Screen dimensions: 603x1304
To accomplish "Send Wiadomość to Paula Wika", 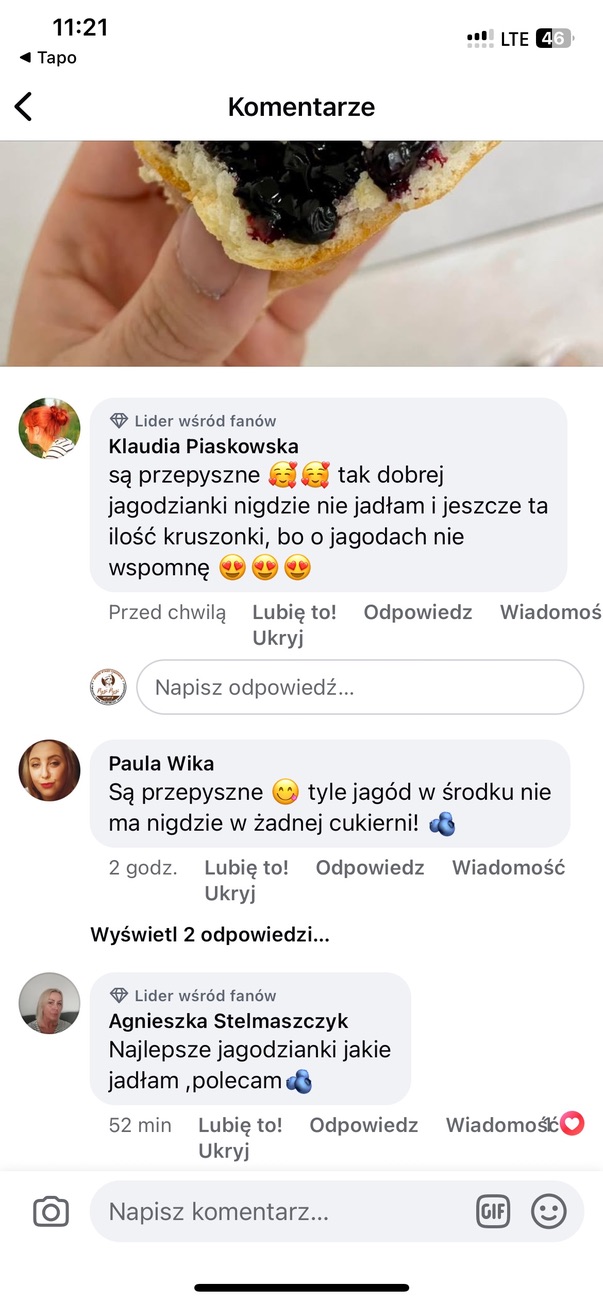I will pos(508,868).
